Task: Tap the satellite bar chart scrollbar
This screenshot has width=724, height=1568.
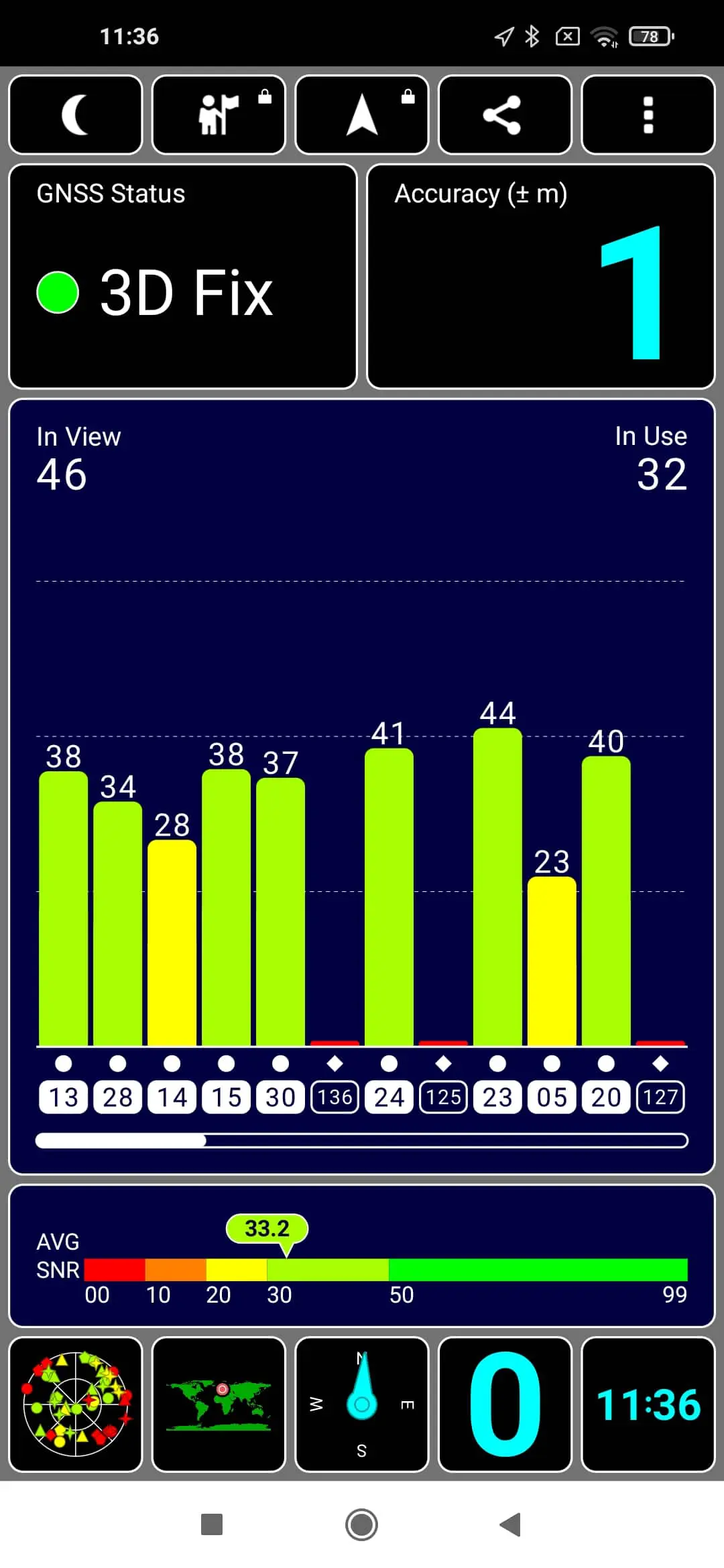Action: (362, 1140)
